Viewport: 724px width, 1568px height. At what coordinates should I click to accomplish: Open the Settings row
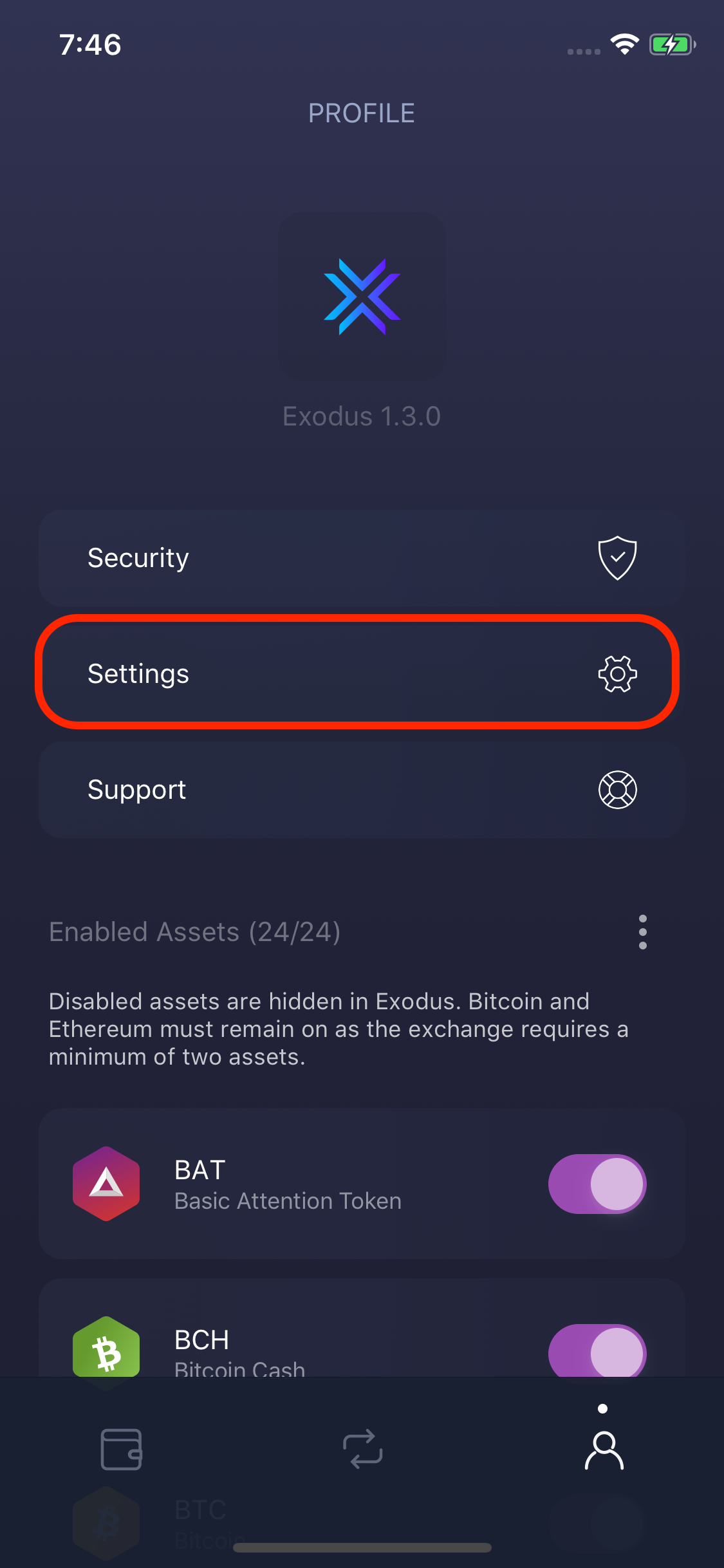coord(362,673)
